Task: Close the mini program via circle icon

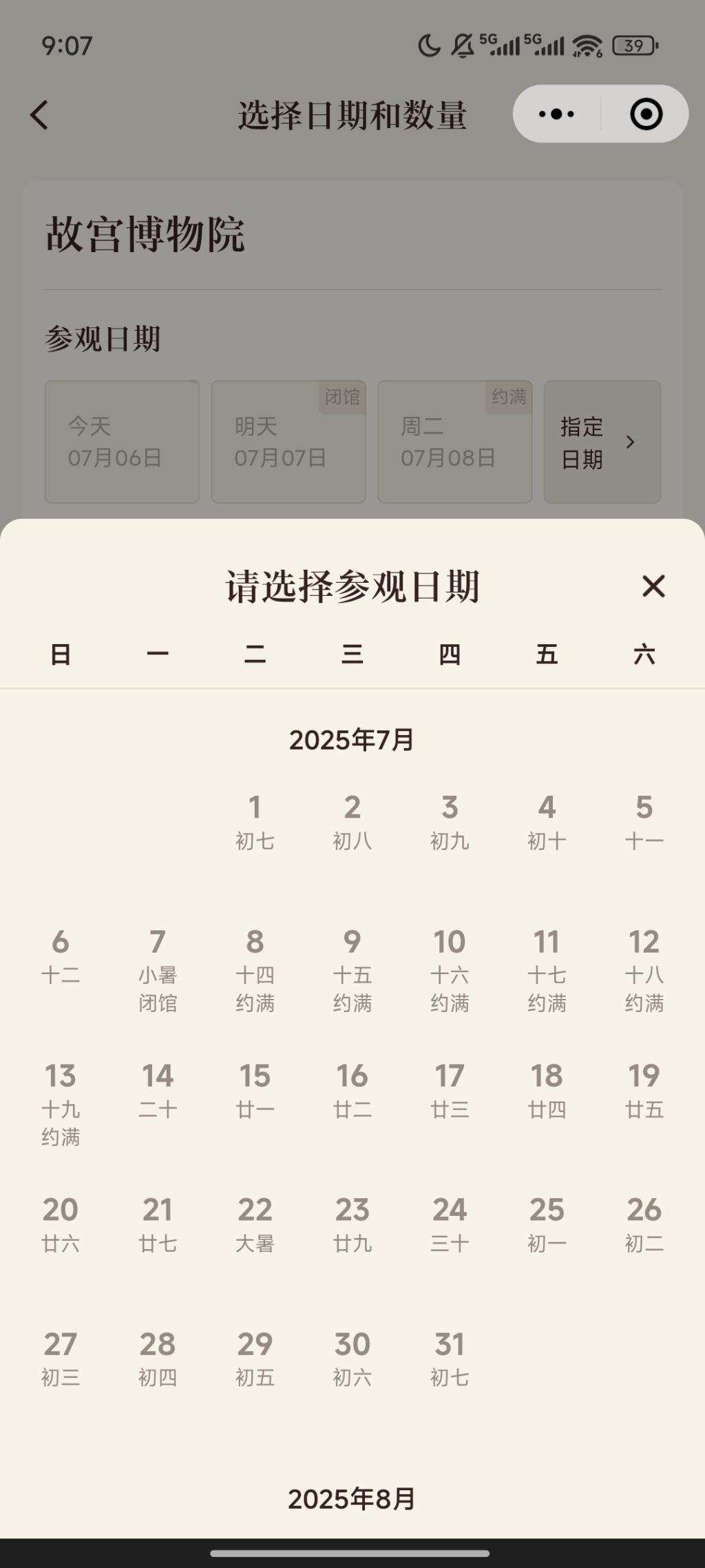Action: 646,114
